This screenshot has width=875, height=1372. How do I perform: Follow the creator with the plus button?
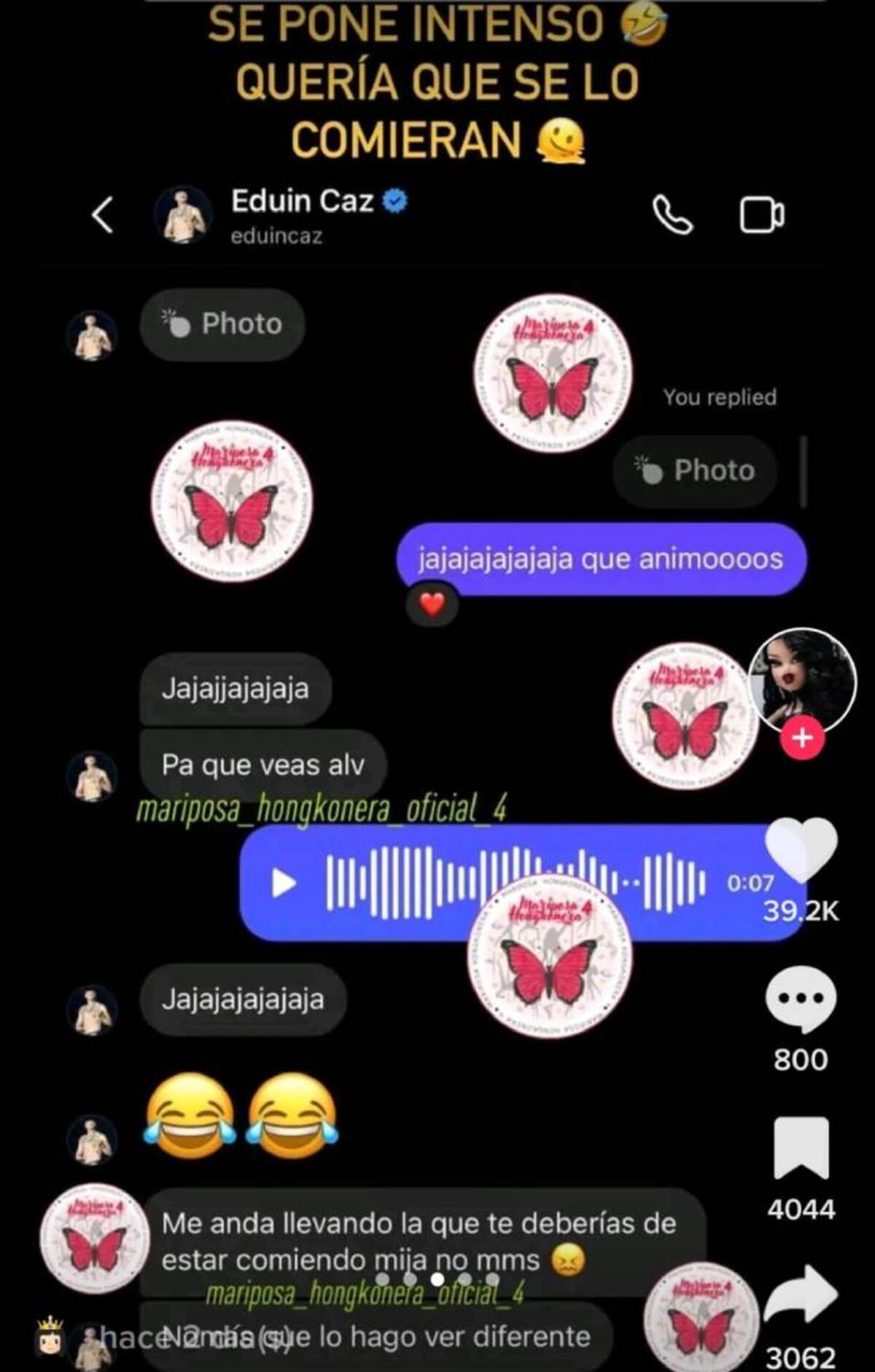tap(802, 738)
